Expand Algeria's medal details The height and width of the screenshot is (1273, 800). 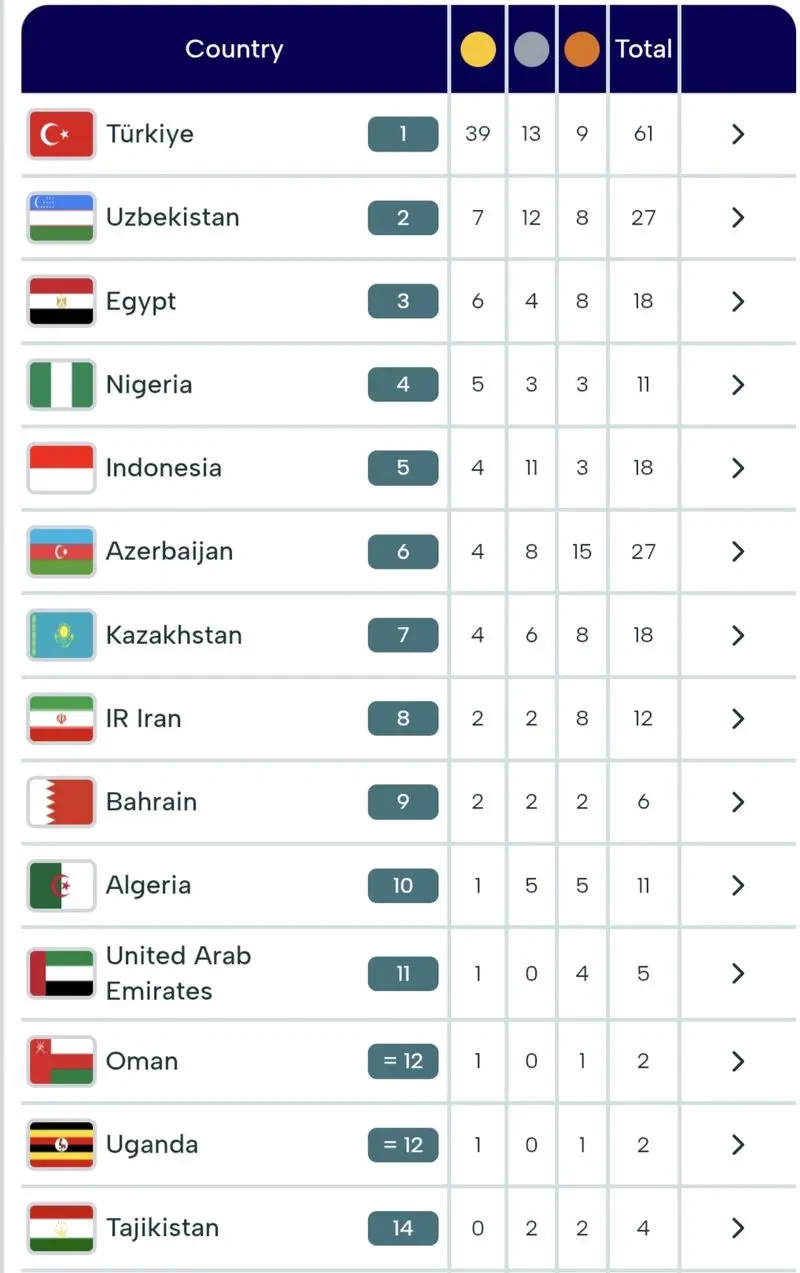point(738,885)
